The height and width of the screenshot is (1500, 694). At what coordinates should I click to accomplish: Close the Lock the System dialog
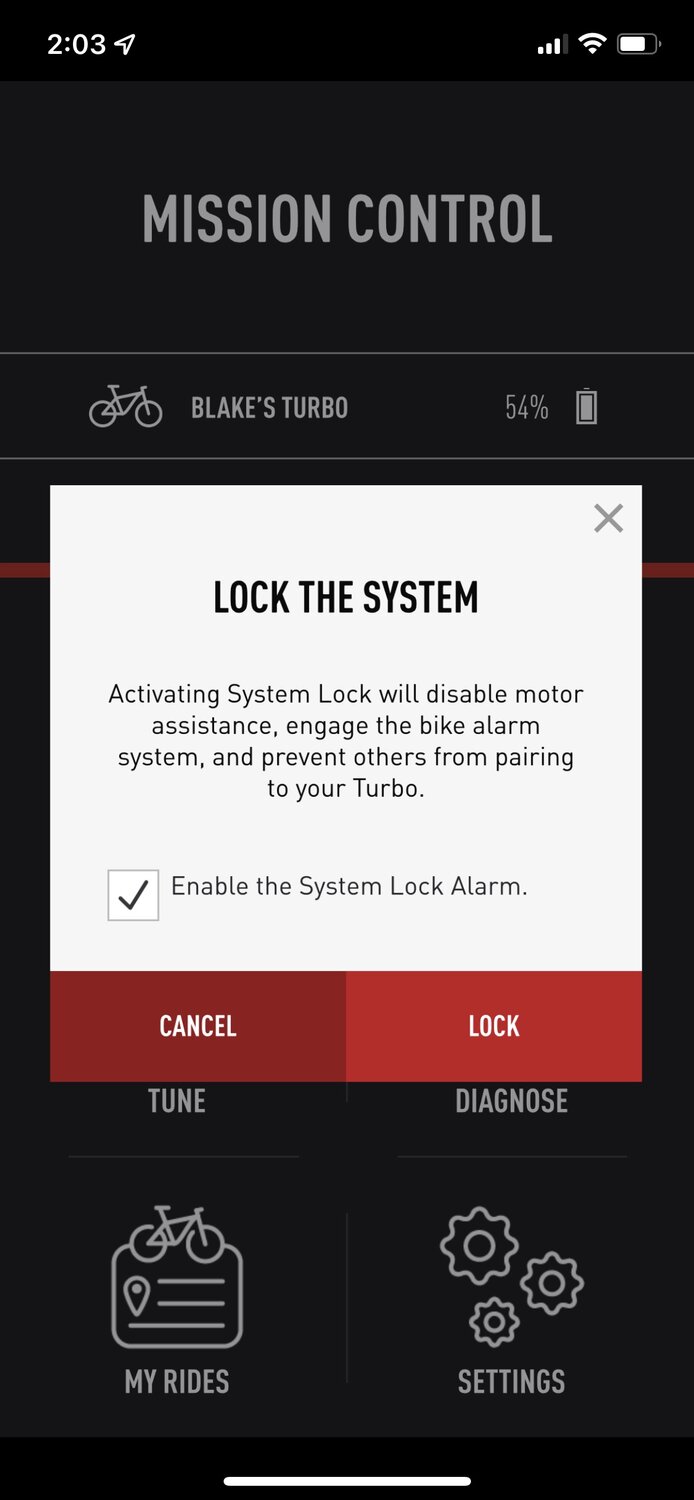608,518
